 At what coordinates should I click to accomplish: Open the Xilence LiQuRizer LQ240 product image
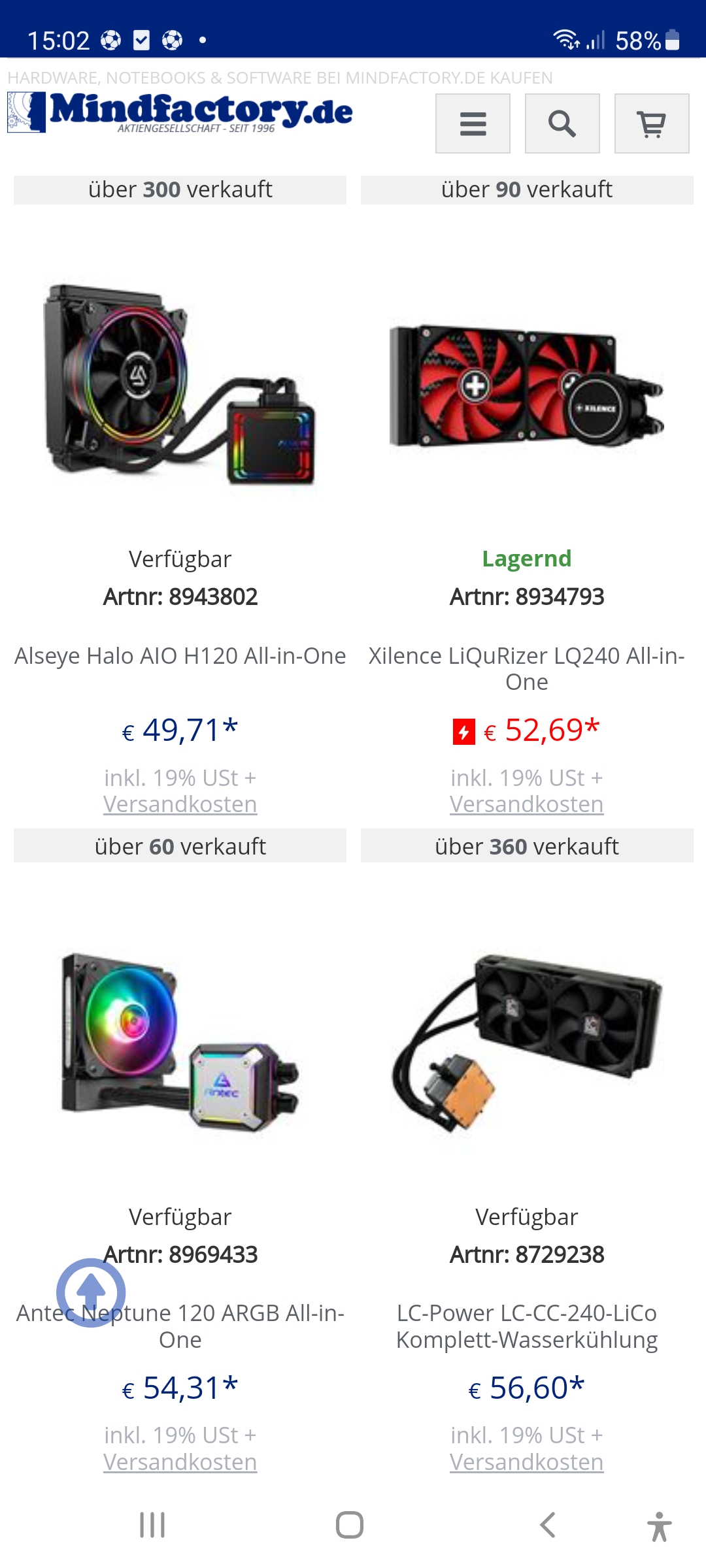pyautogui.click(x=527, y=385)
